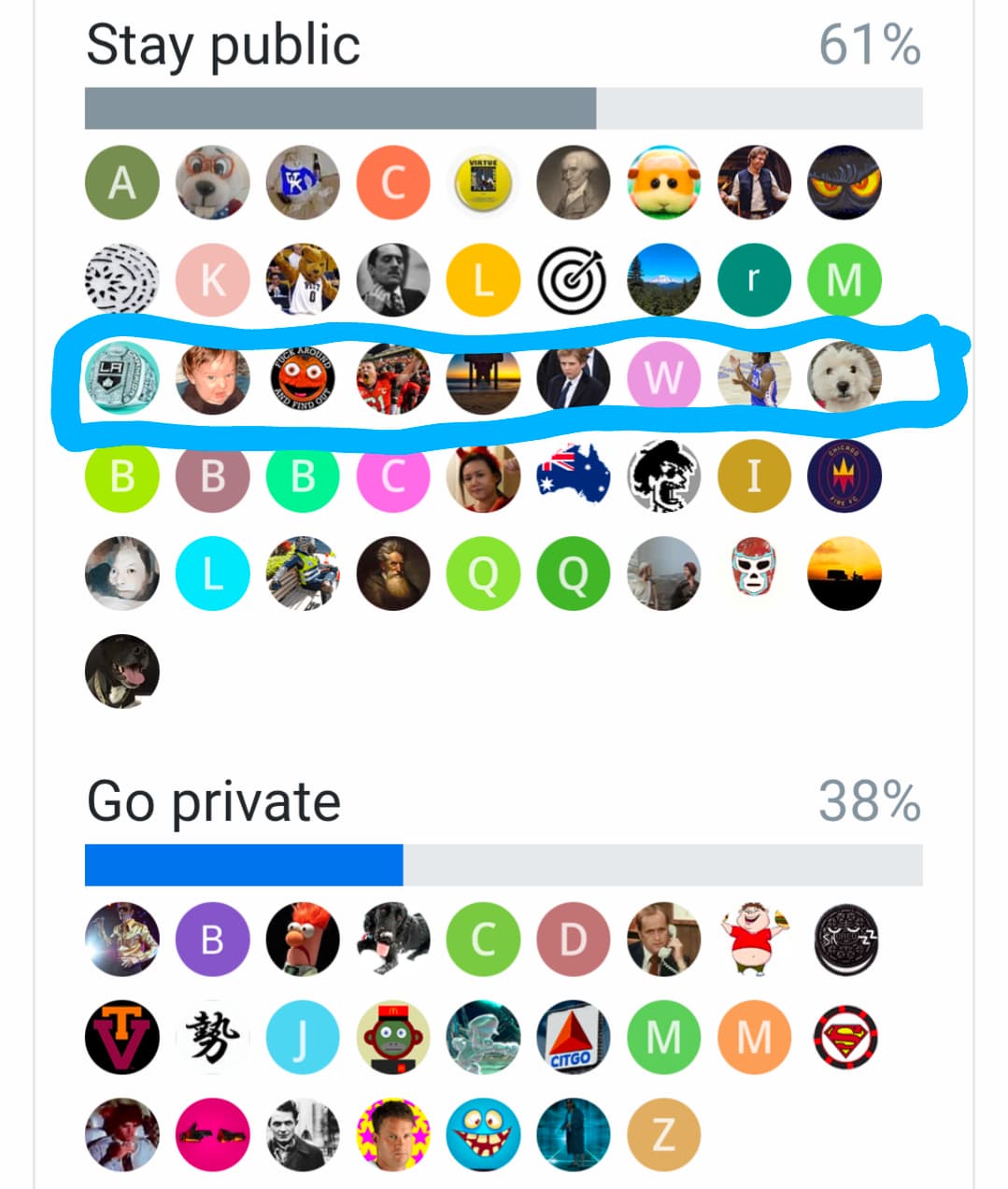The width and height of the screenshot is (1008, 1189).
Task: Open the Australian flag avatar
Action: point(573,475)
